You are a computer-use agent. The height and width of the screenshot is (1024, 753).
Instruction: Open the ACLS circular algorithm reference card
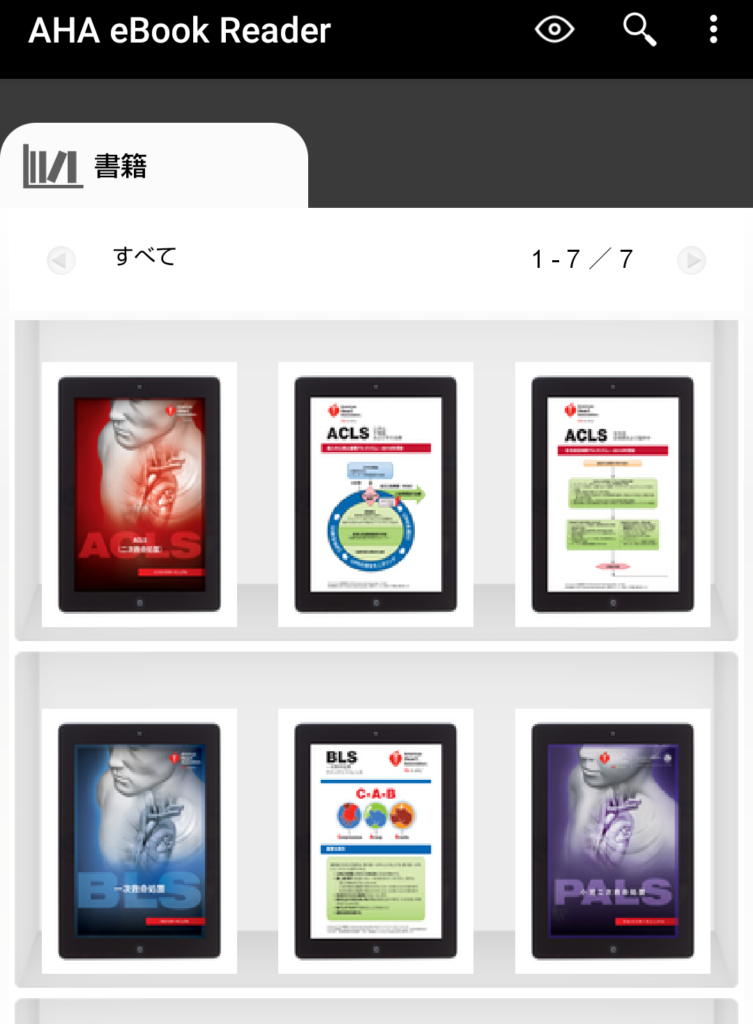pos(375,494)
